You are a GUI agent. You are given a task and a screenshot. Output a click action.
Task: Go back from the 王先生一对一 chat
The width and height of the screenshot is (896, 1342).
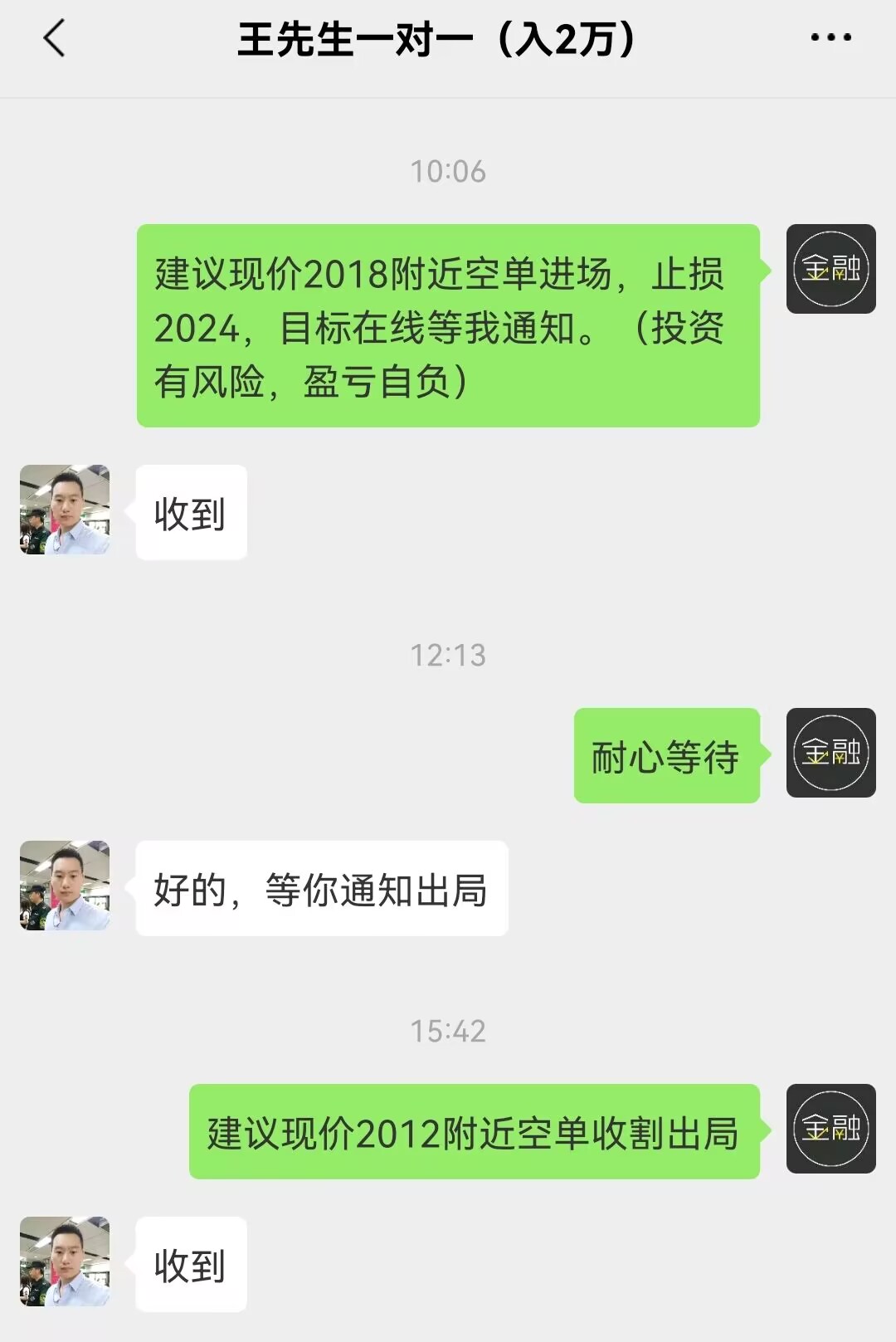coord(54,39)
